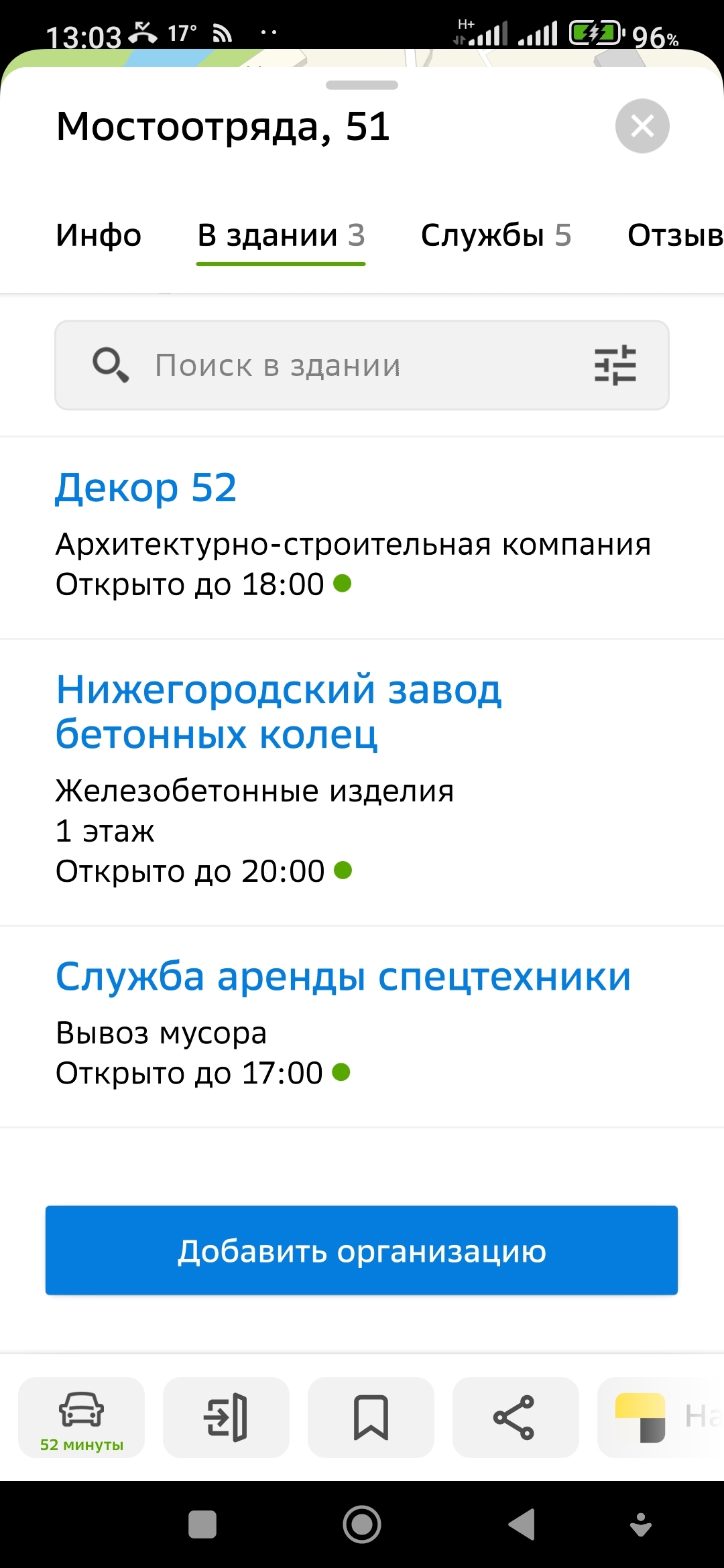Viewport: 724px width, 1568px height.
Task: Go to the system home screen
Action: 362,1525
